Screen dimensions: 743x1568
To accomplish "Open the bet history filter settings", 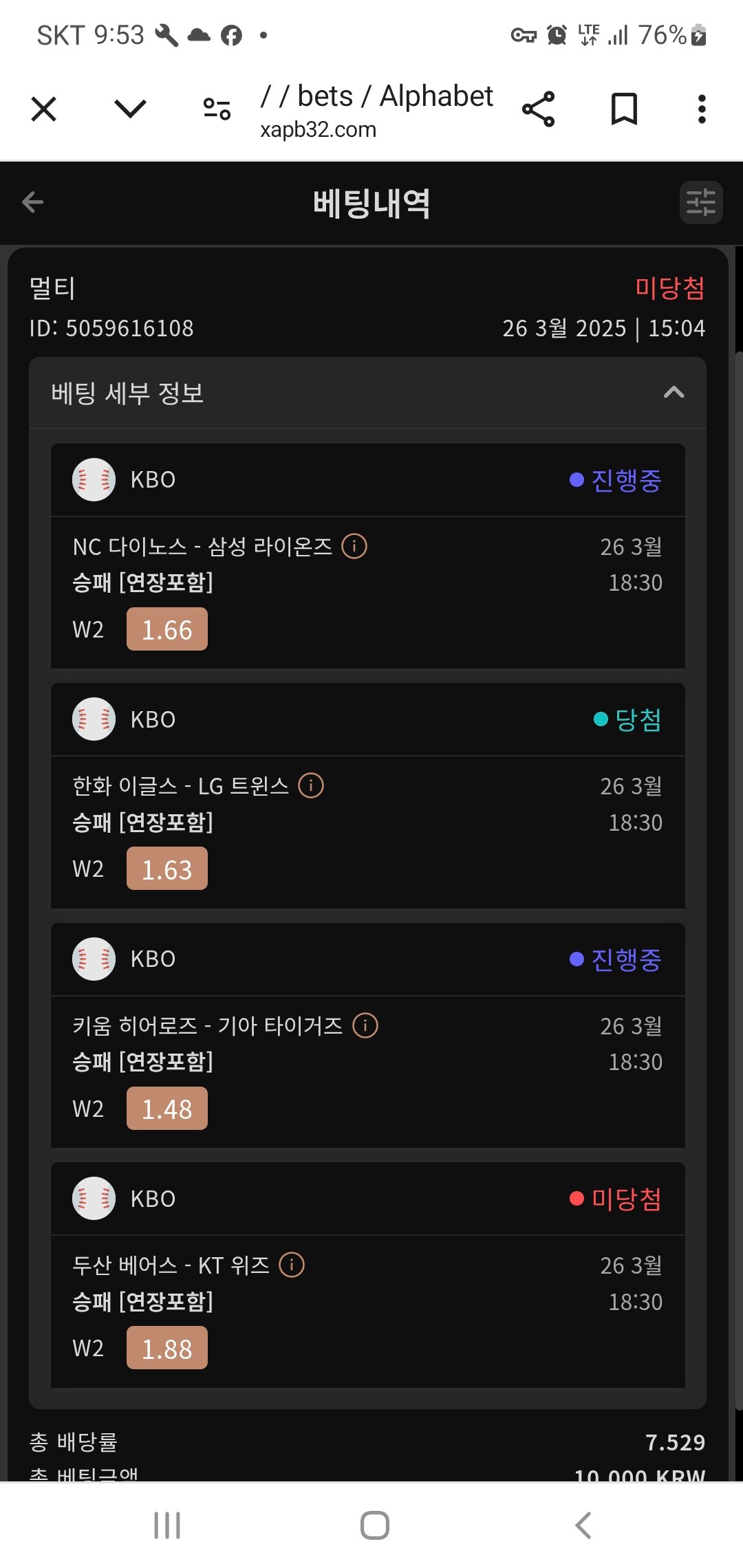I will tap(701, 202).
